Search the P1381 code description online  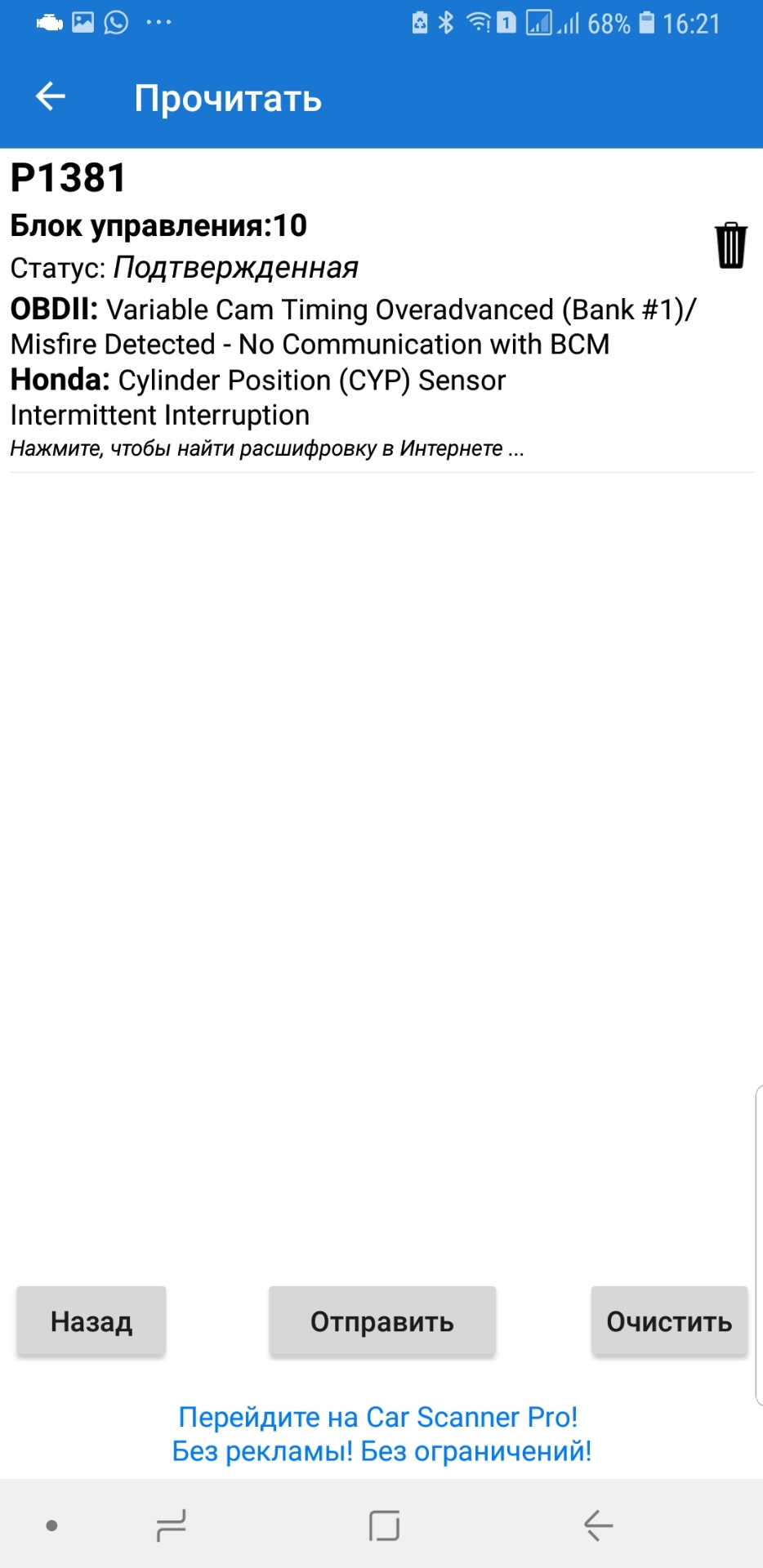pyautogui.click(x=267, y=448)
